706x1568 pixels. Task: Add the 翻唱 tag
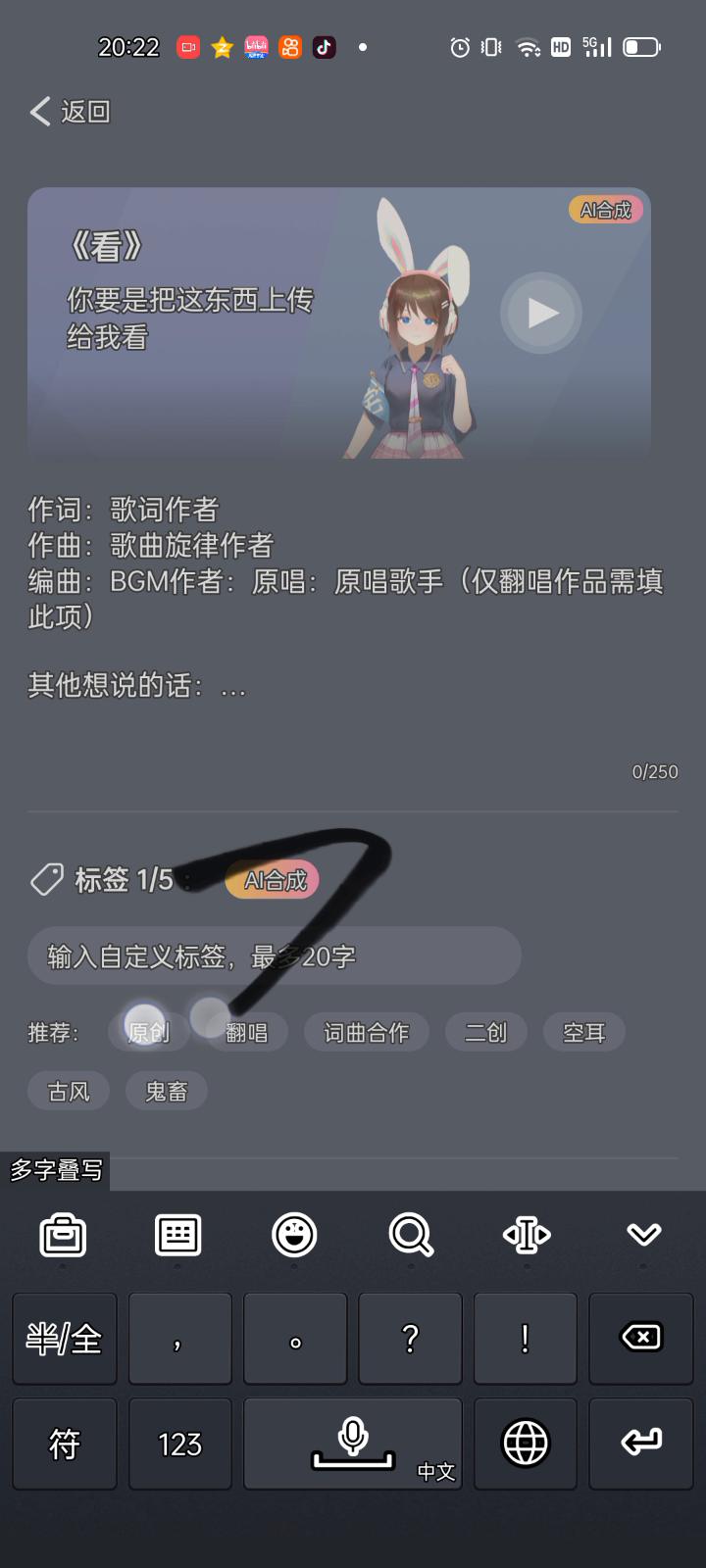click(x=247, y=1032)
